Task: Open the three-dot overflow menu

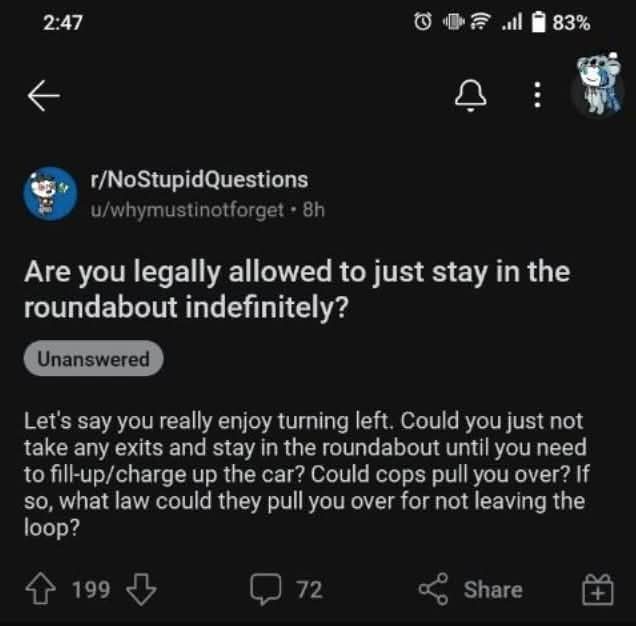Action: click(x=537, y=96)
